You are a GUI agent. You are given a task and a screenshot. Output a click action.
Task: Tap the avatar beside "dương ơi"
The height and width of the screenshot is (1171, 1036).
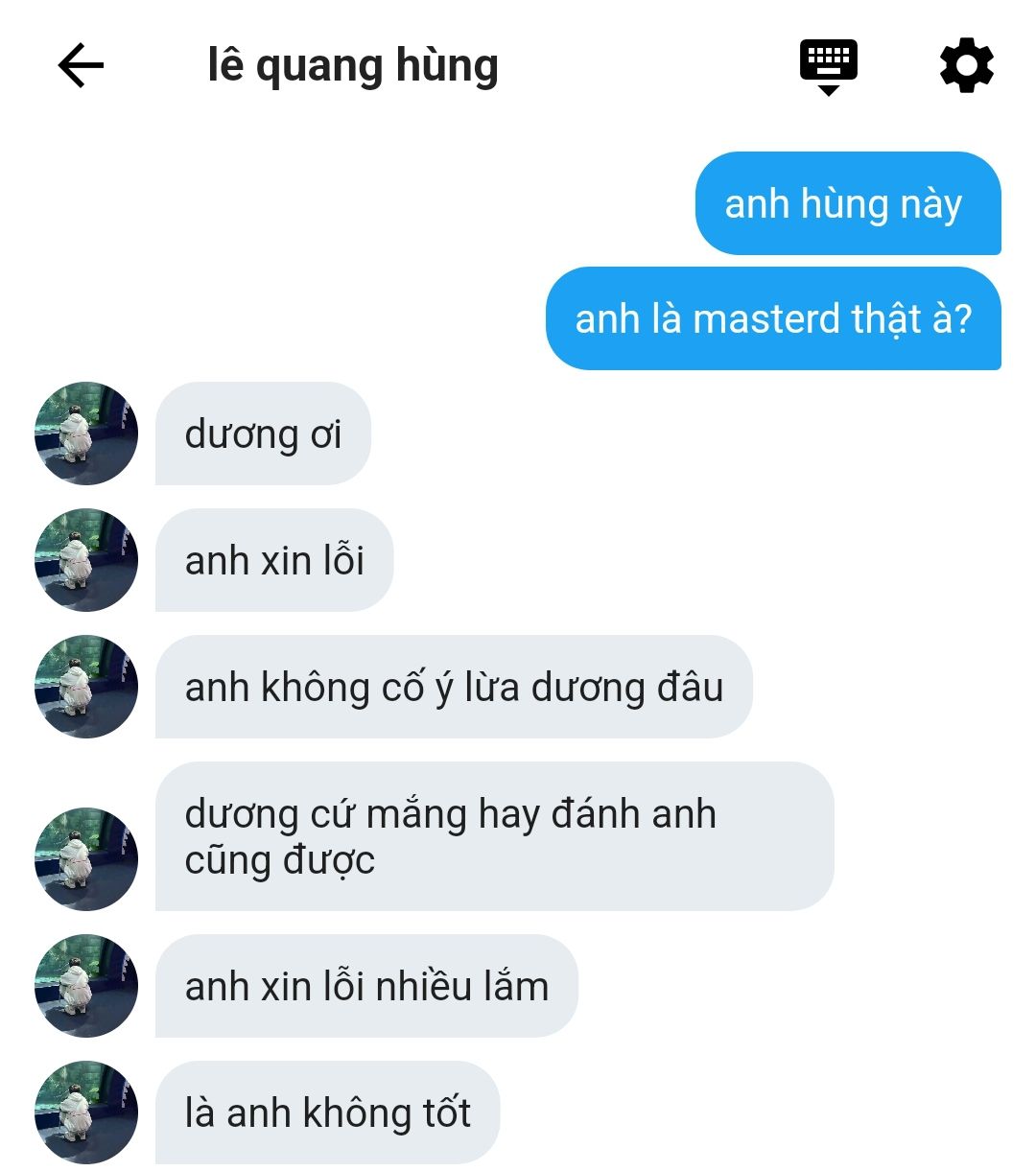[x=86, y=433]
